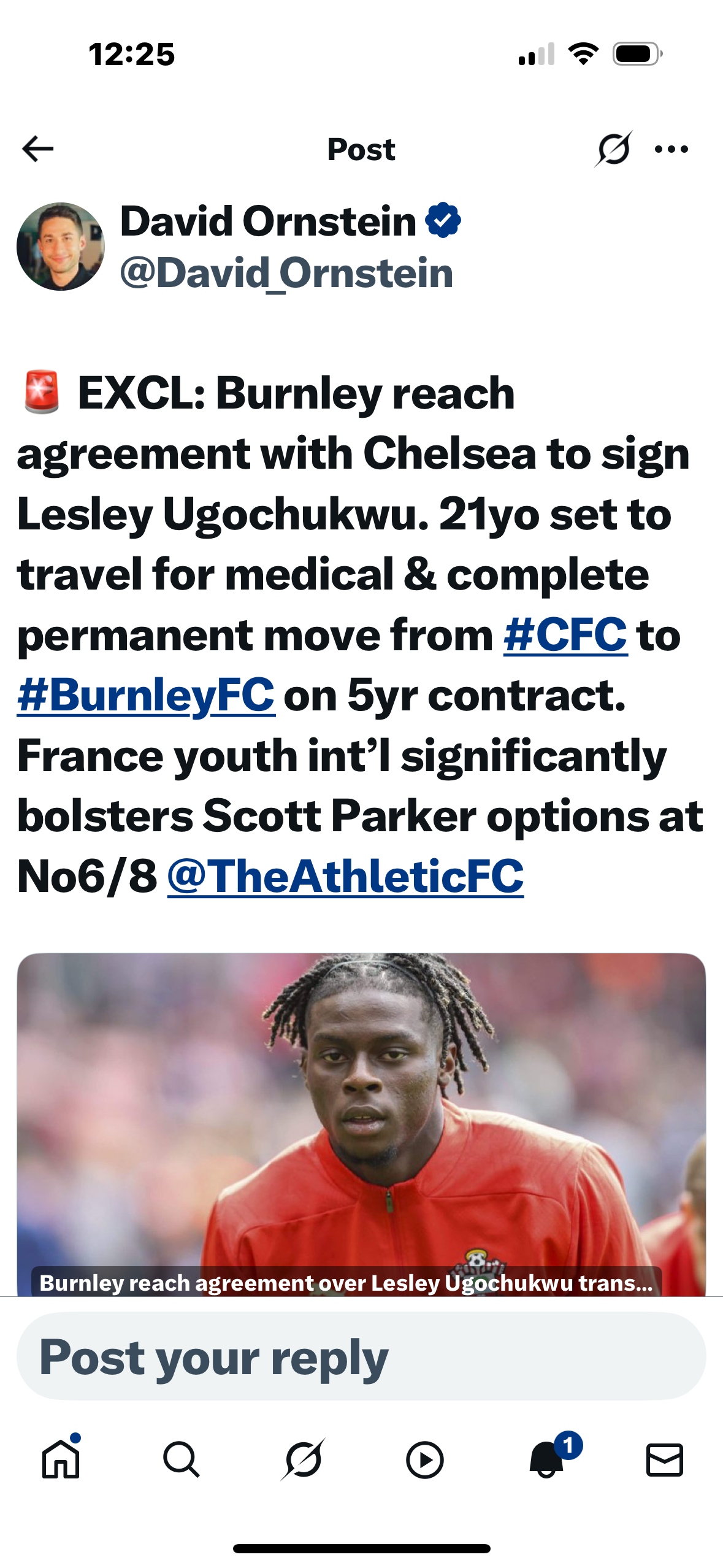Open the messages envelope tab
723x1568 pixels.
[x=665, y=1459]
